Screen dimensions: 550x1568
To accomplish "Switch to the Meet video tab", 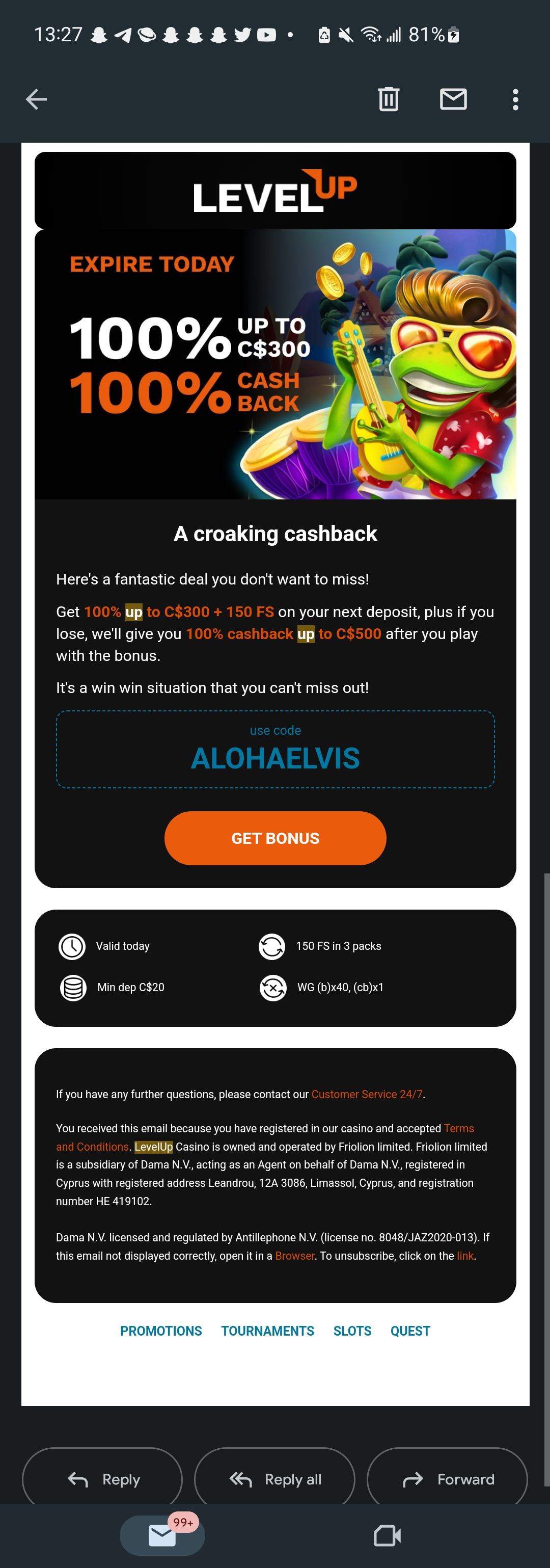I will [387, 1535].
